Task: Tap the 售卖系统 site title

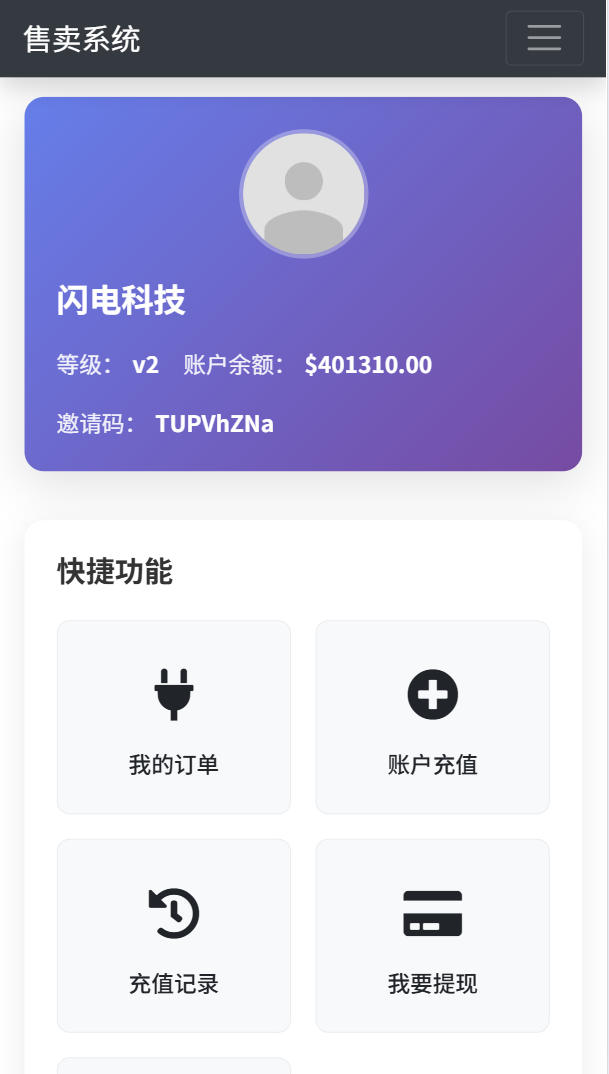Action: click(82, 39)
